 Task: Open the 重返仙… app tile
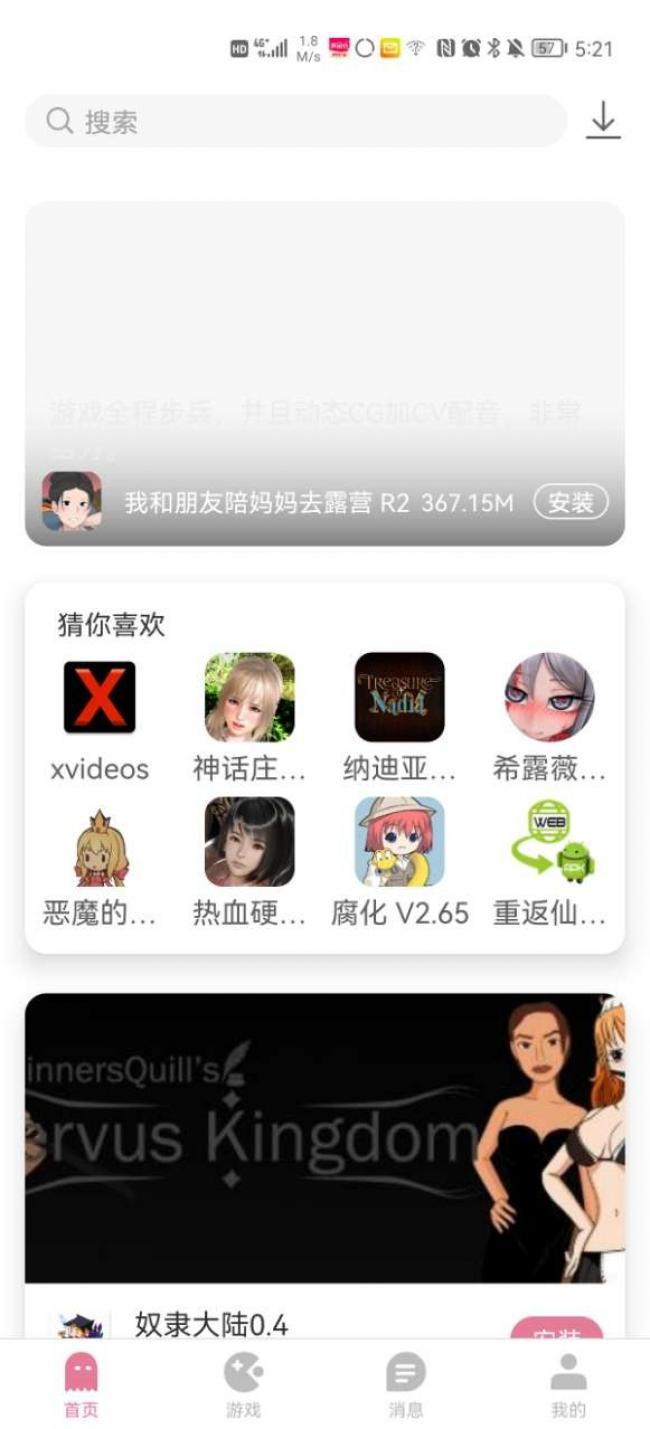point(549,843)
